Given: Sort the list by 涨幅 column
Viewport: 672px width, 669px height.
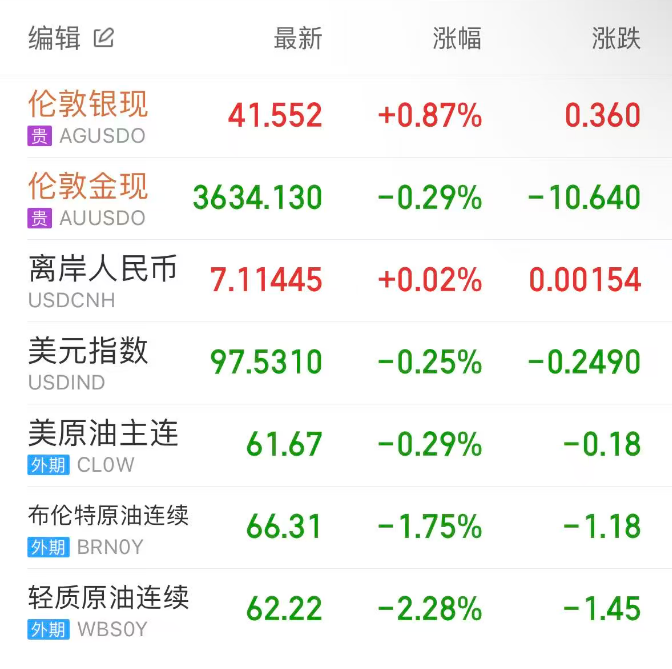Looking at the screenshot, I should pos(457,39).
